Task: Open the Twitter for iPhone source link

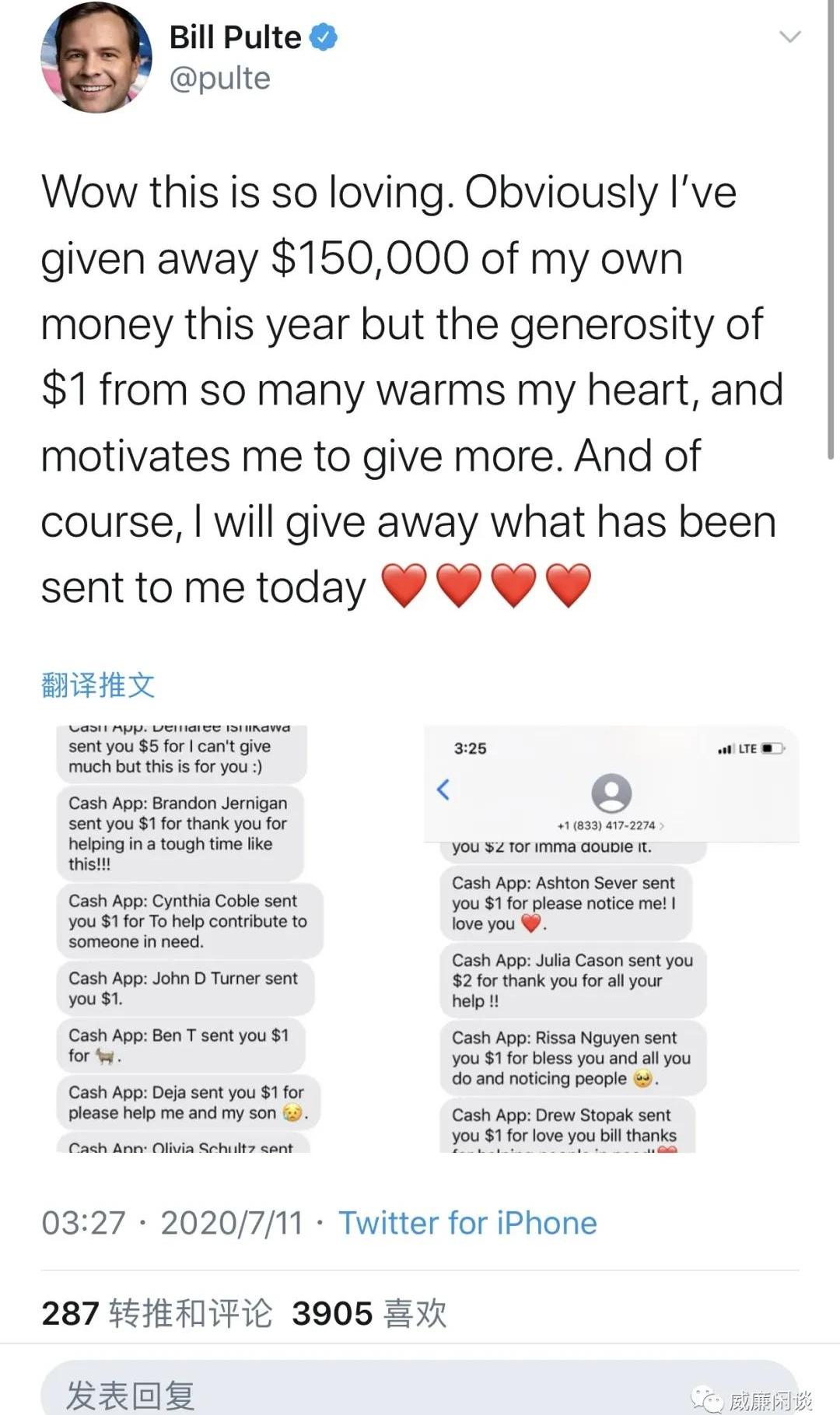Action: [x=467, y=1223]
